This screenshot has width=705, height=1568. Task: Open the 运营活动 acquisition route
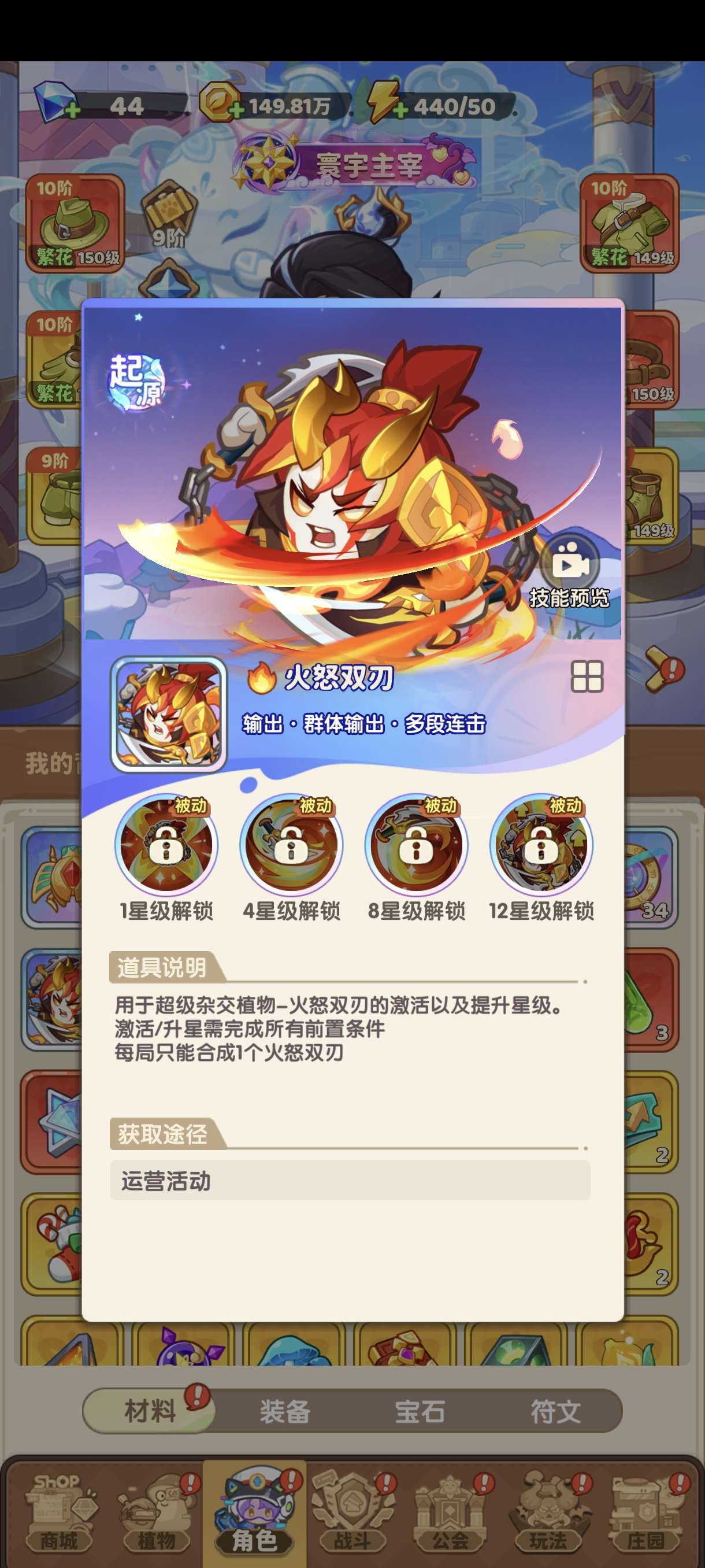(350, 1181)
